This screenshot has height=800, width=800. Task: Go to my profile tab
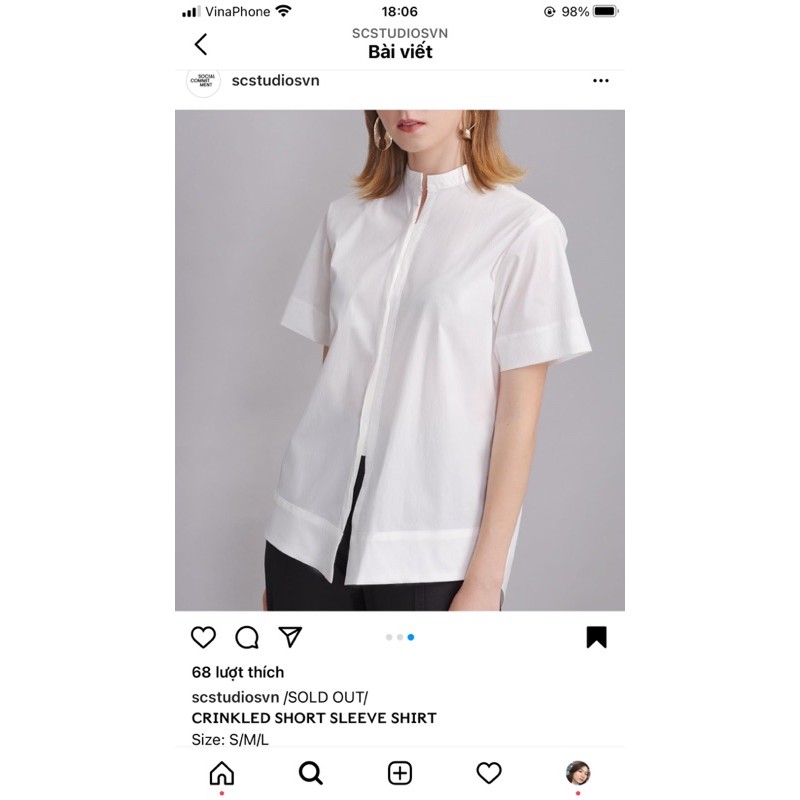pyautogui.click(x=577, y=773)
